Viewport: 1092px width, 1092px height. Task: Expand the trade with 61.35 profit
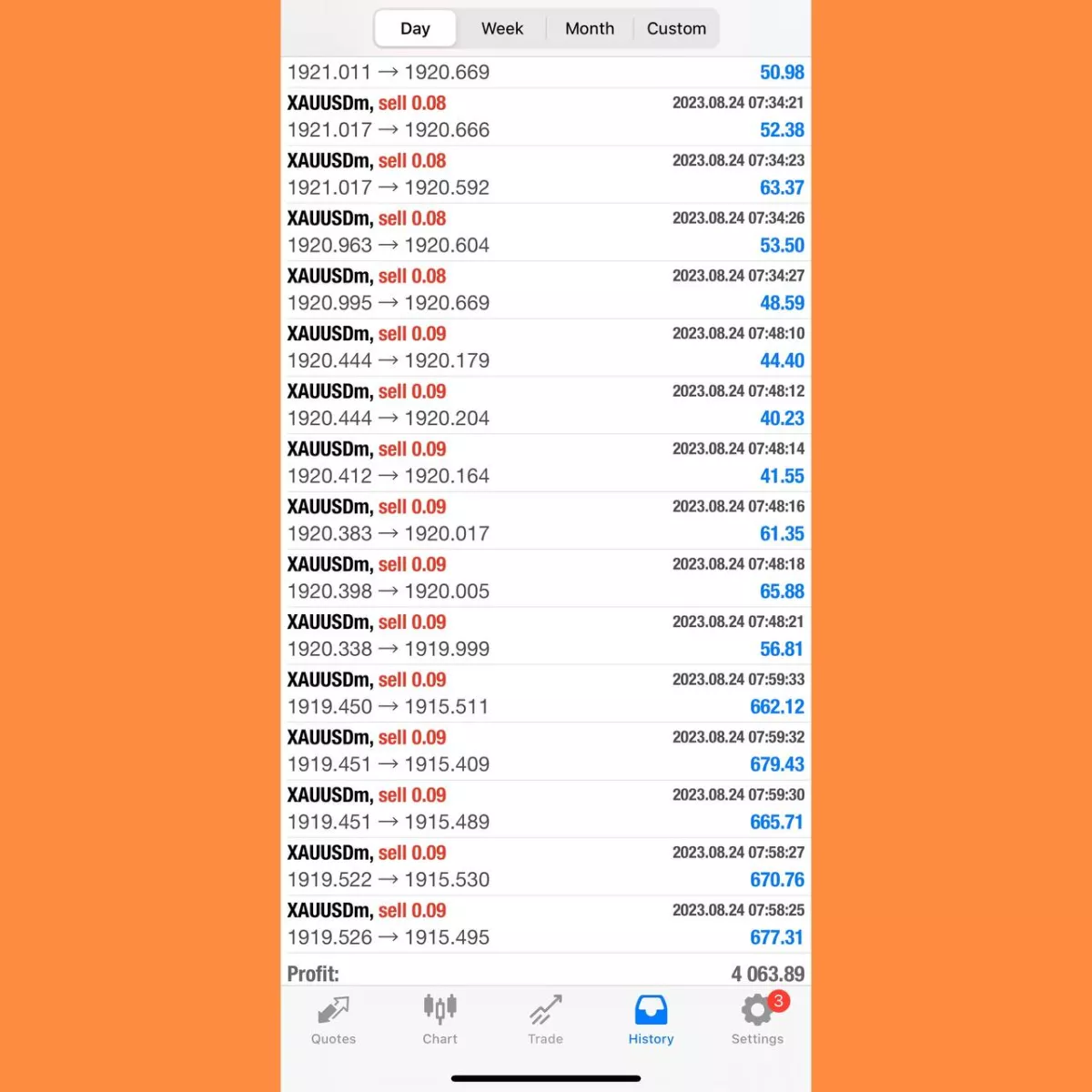coord(546,520)
